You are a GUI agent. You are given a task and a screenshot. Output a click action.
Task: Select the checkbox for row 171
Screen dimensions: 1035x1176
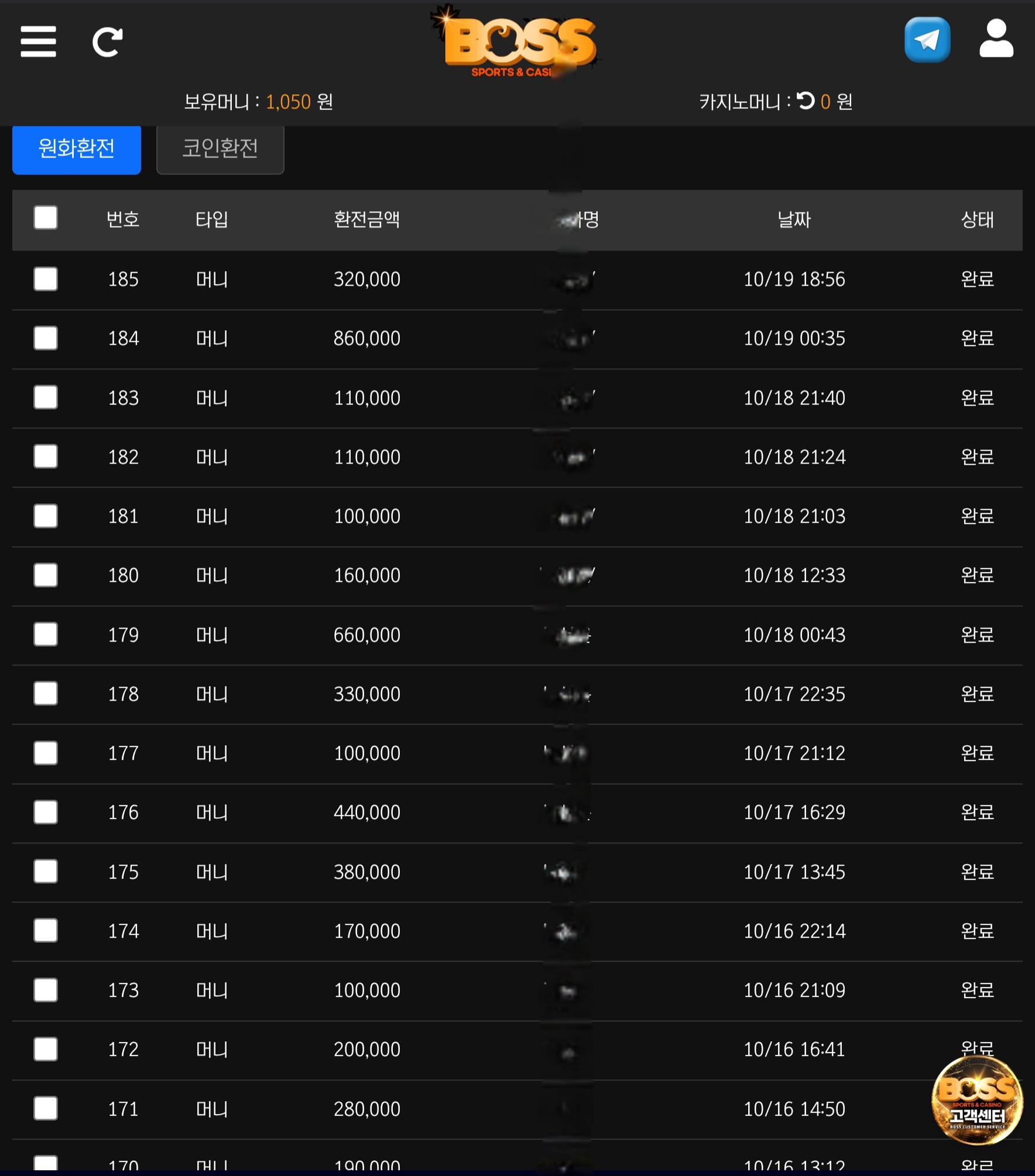46,1109
